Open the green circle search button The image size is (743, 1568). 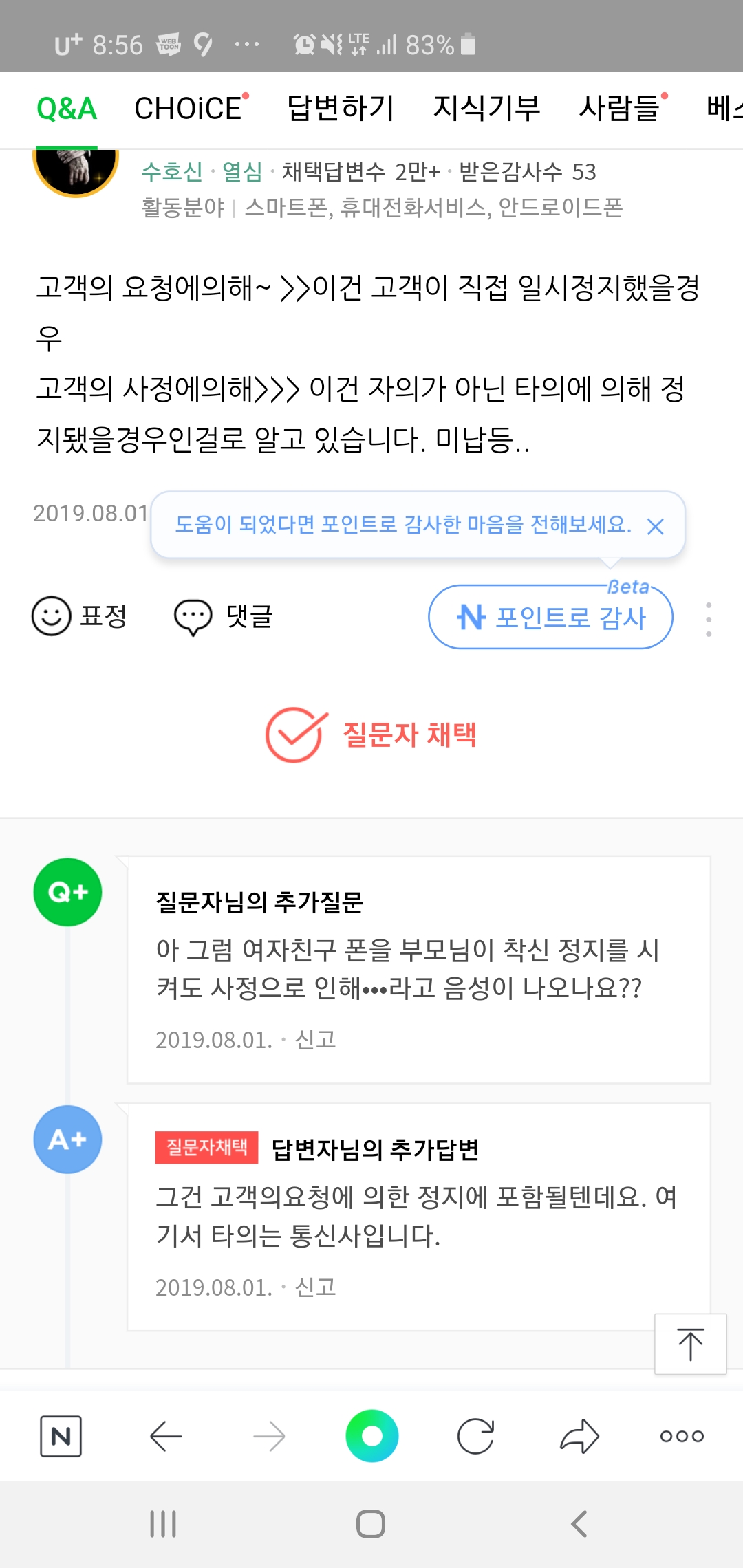(x=372, y=1436)
